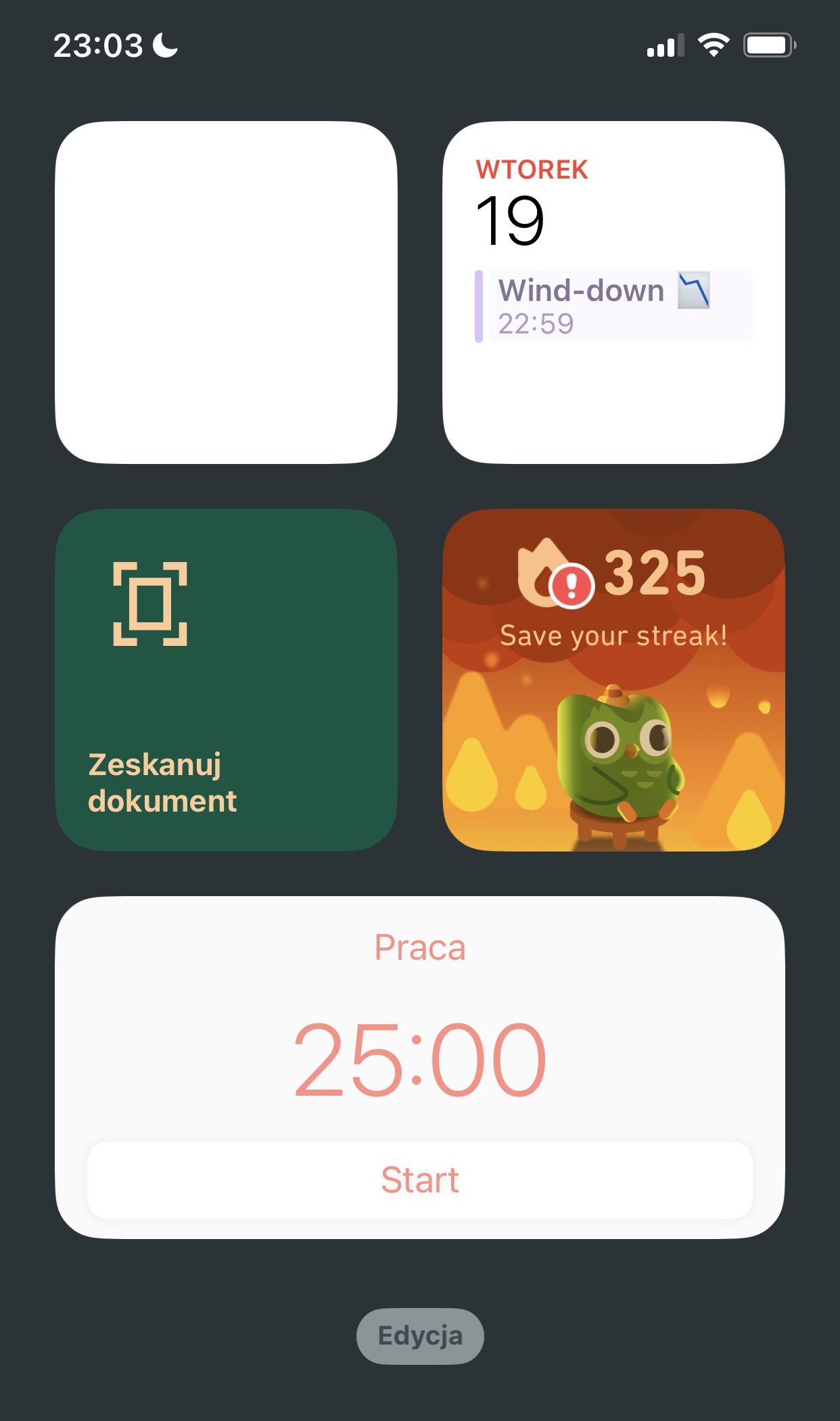The height and width of the screenshot is (1421, 840).
Task: Open the blank white widget
Action: point(226,292)
